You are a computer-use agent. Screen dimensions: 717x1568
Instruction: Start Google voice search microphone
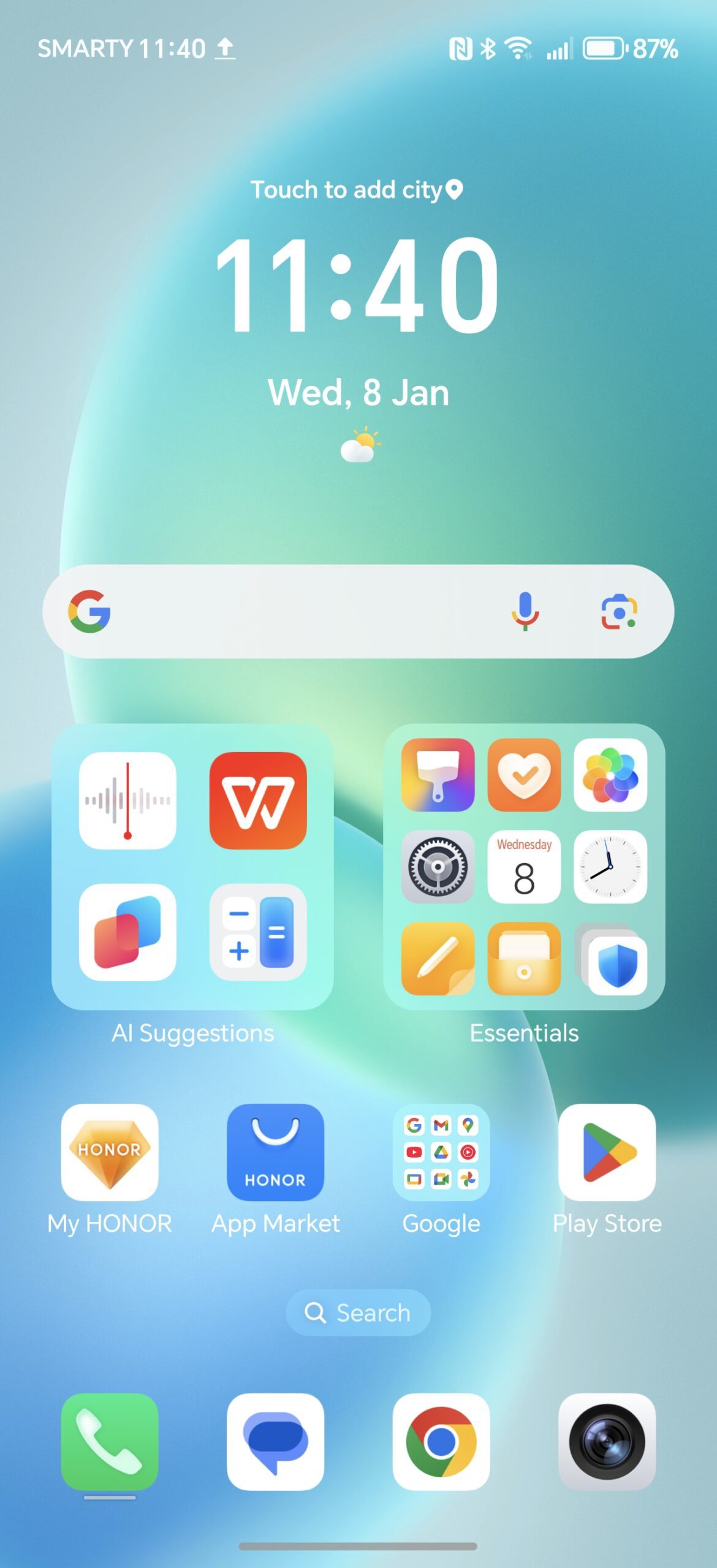[525, 611]
